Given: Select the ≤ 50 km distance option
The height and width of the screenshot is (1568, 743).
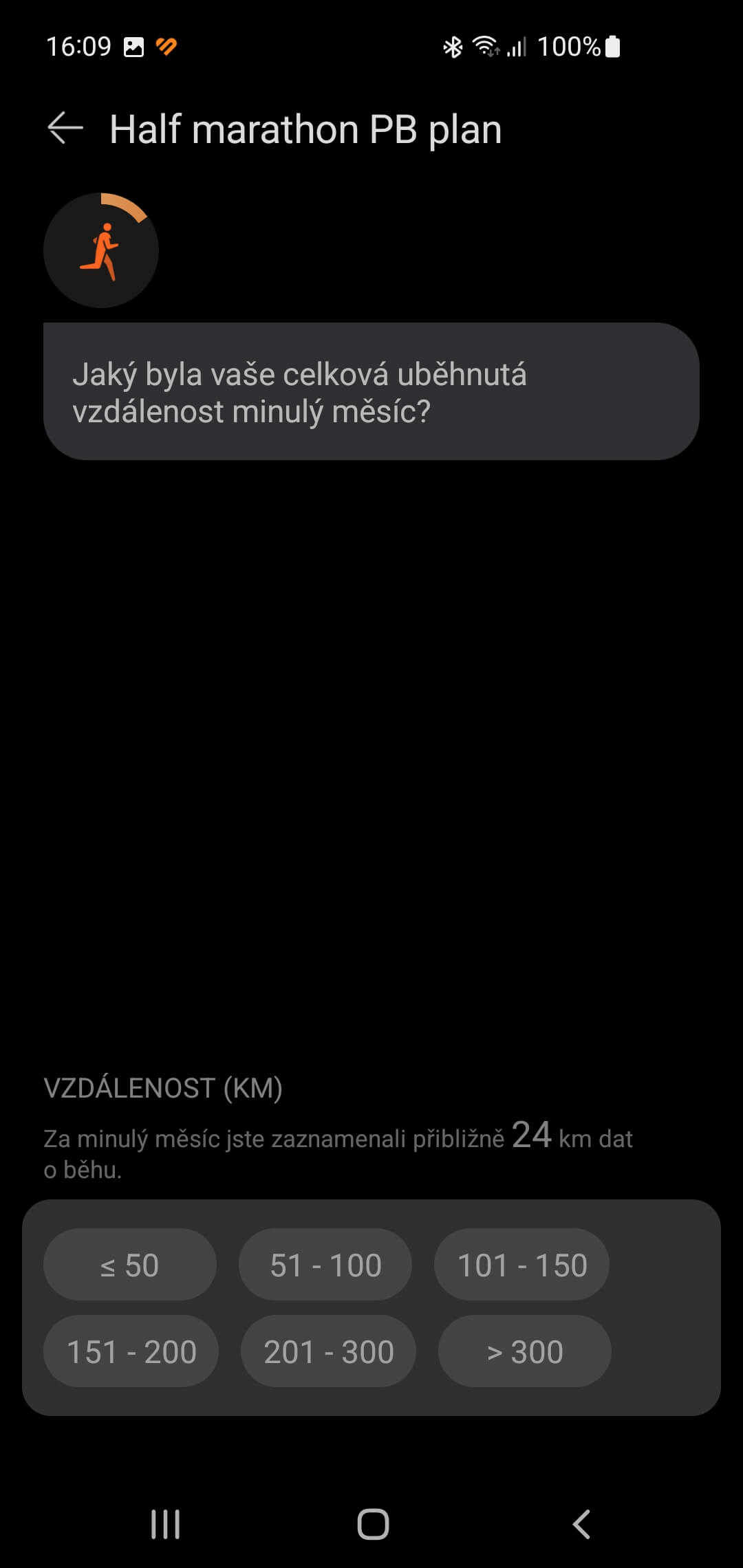Looking at the screenshot, I should tap(130, 1265).
